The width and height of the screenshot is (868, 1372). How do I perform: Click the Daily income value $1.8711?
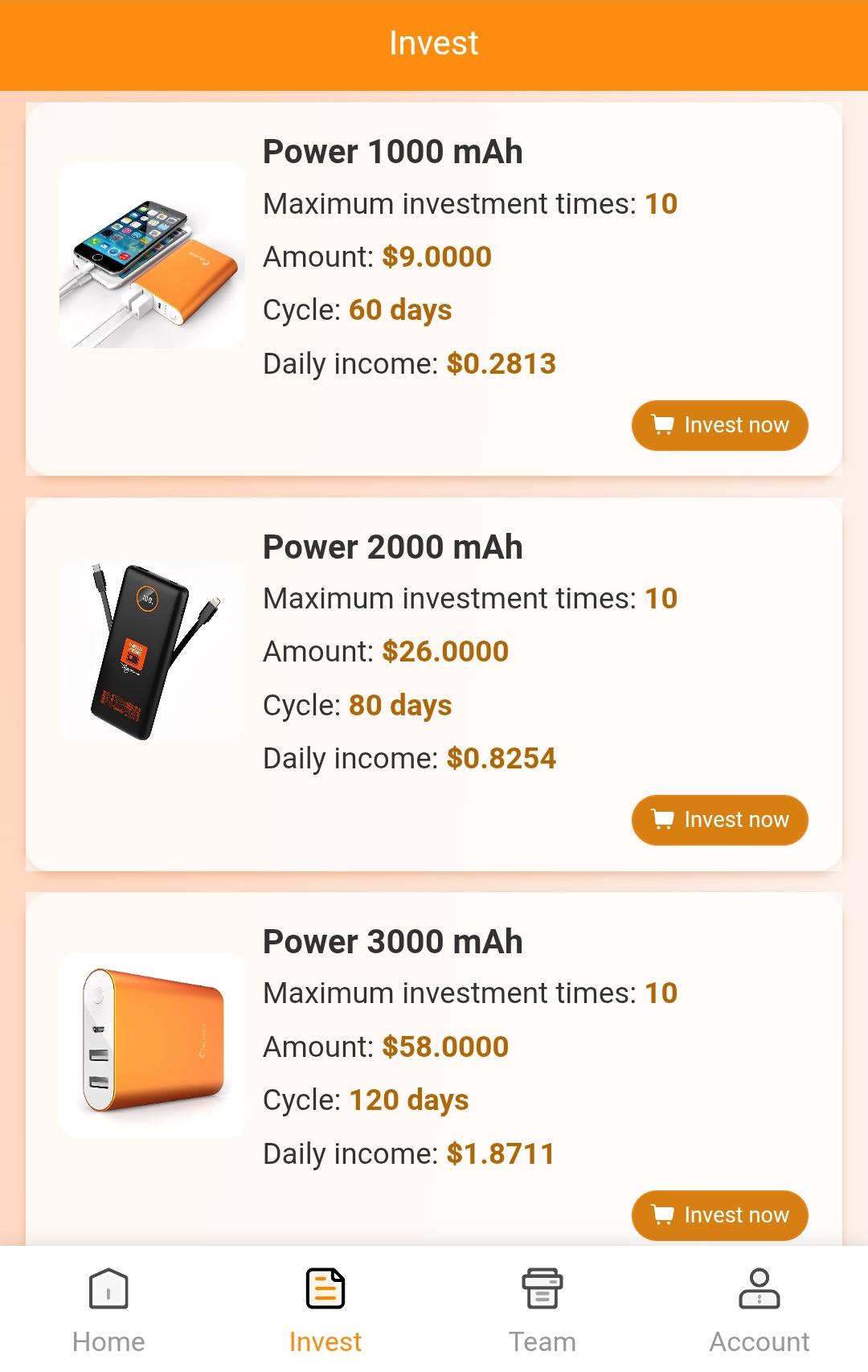(499, 1153)
